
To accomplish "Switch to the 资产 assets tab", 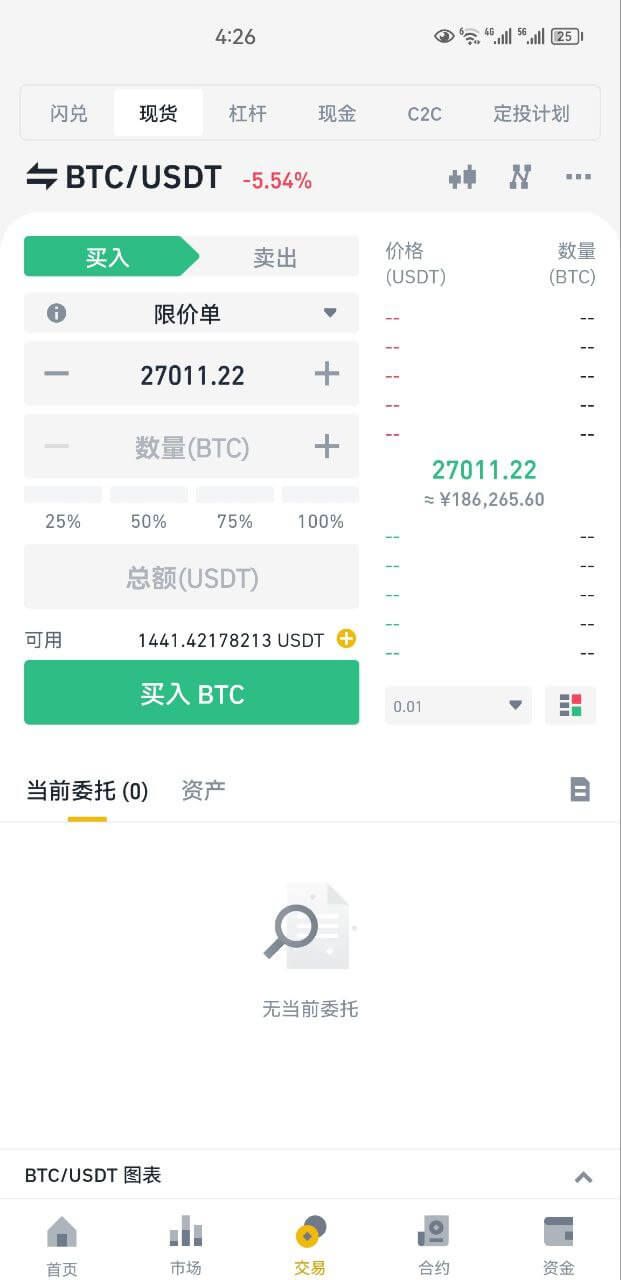I will click(203, 791).
